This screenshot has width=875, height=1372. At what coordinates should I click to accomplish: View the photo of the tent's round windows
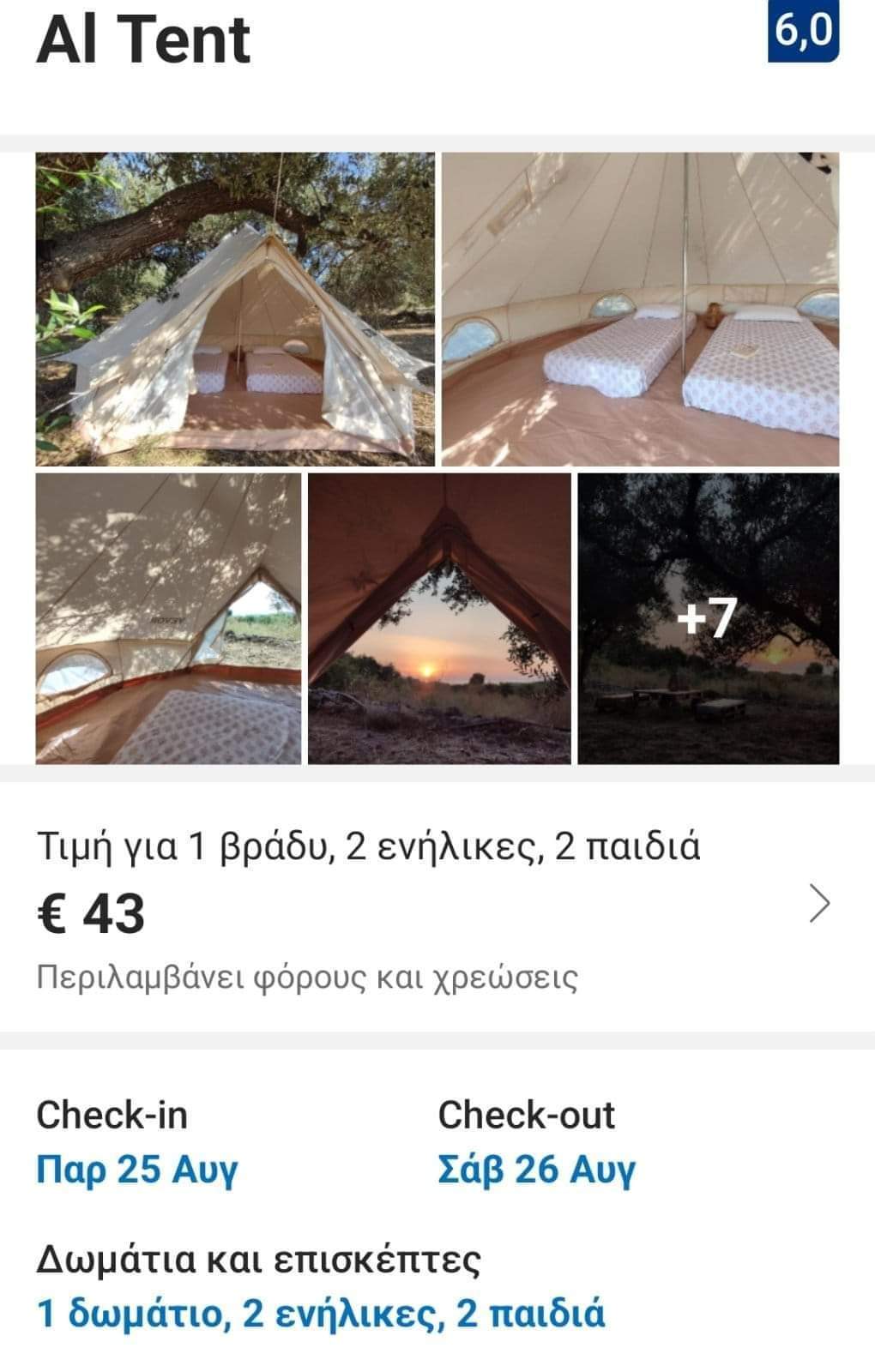pos(168,618)
